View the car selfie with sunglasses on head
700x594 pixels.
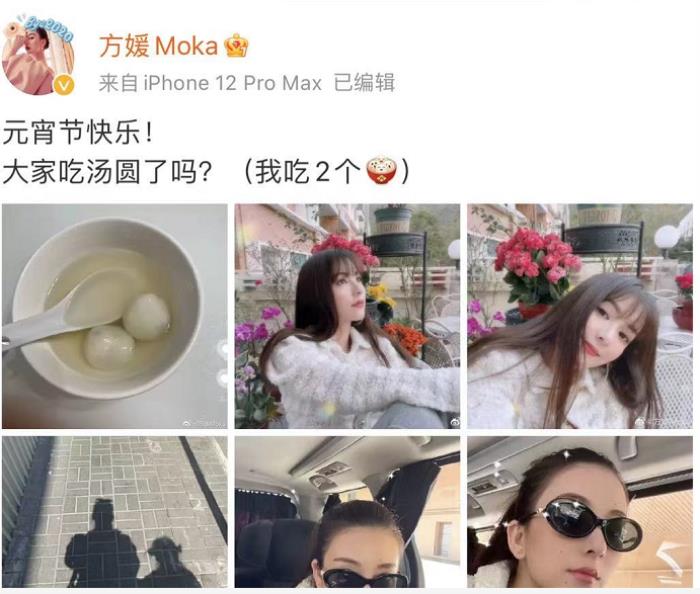point(347,511)
